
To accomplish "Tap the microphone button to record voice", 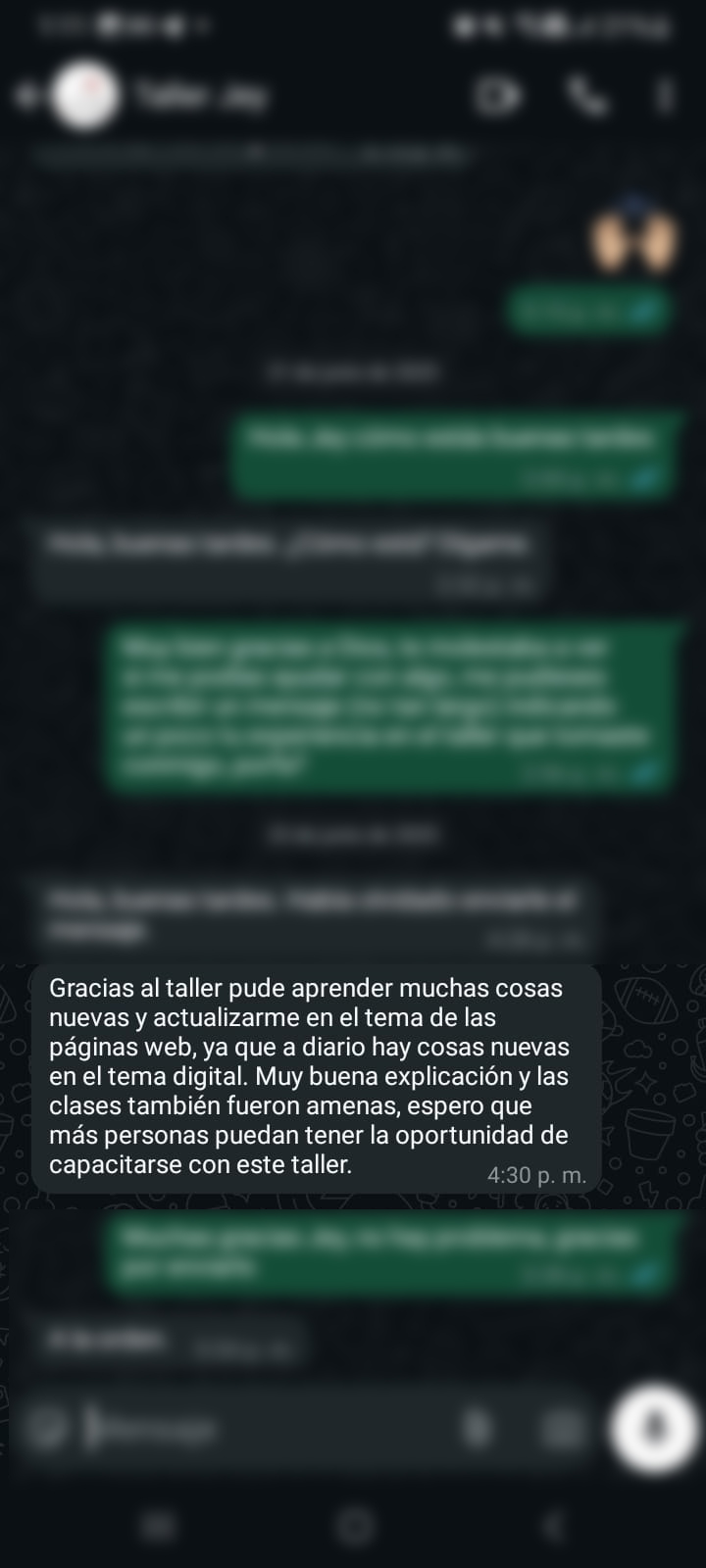I will coord(654,1428).
